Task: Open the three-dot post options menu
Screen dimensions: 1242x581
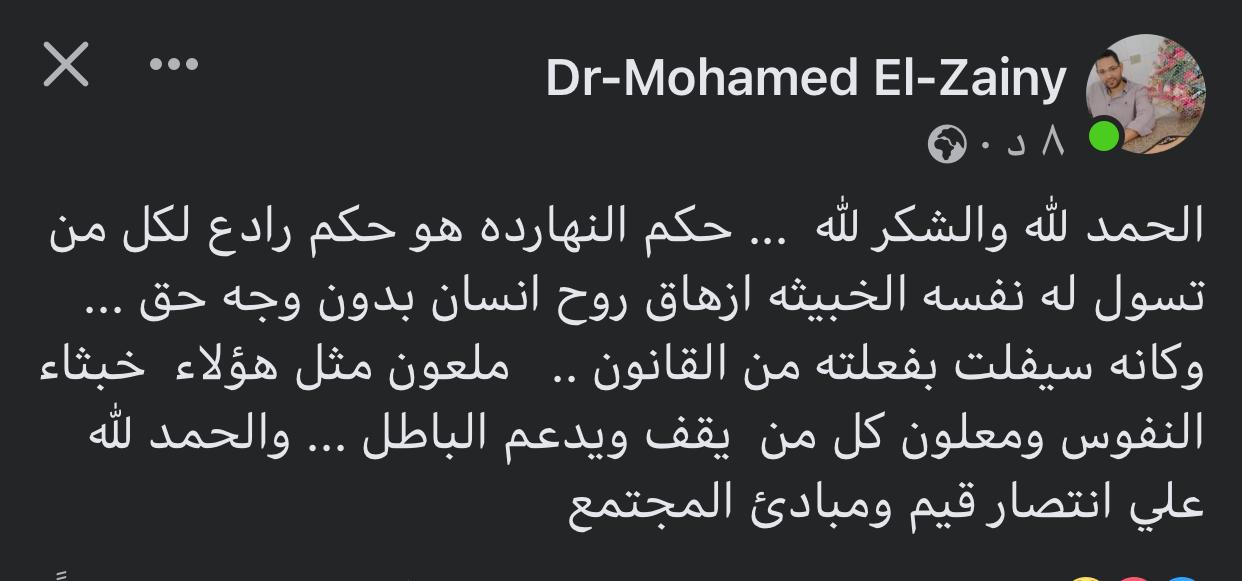Action: point(174,65)
